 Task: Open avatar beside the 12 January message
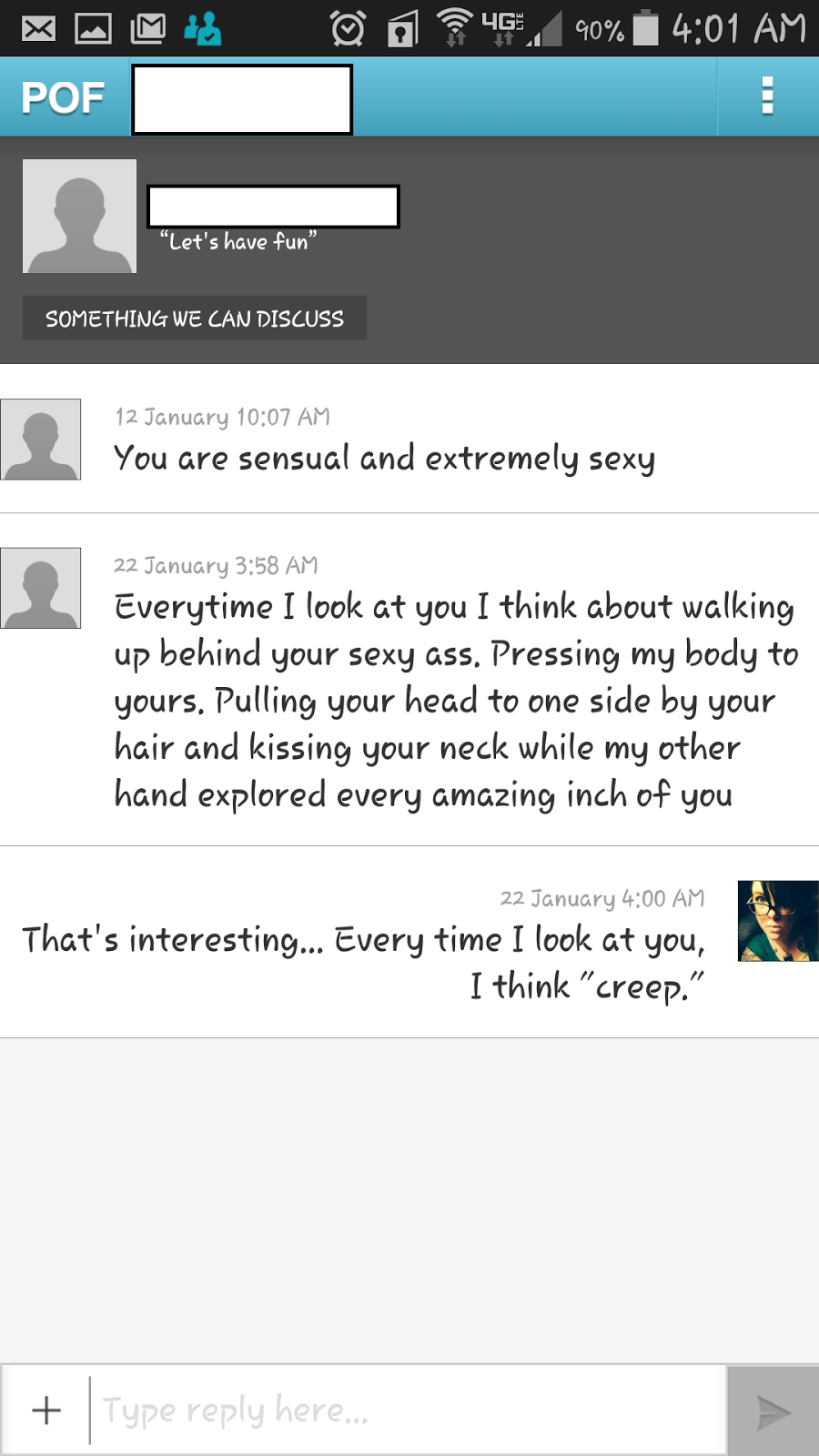(41, 440)
